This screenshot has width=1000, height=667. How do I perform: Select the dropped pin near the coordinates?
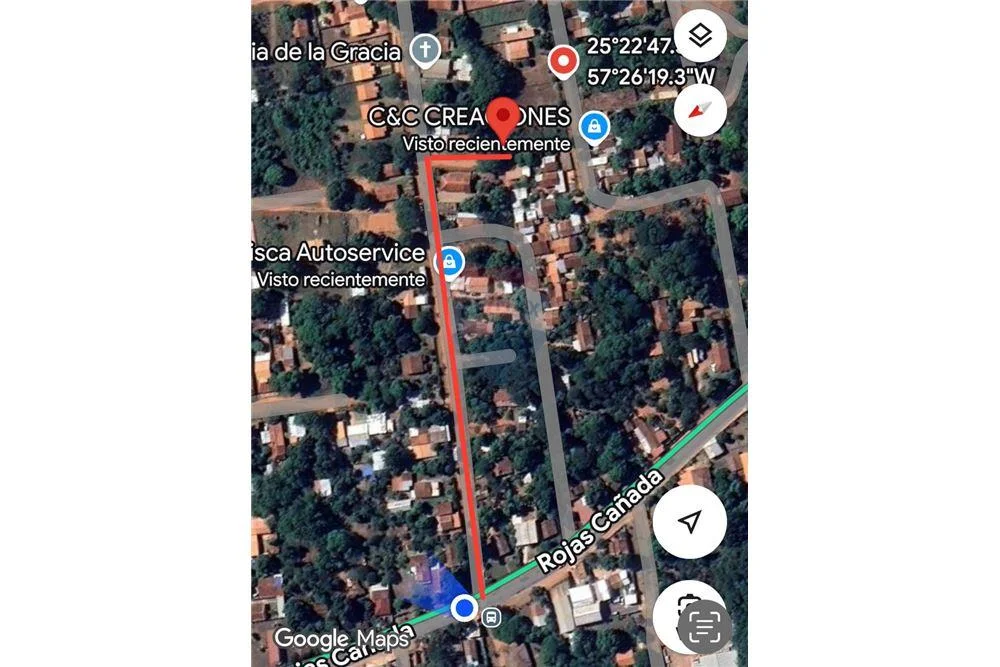565,62
